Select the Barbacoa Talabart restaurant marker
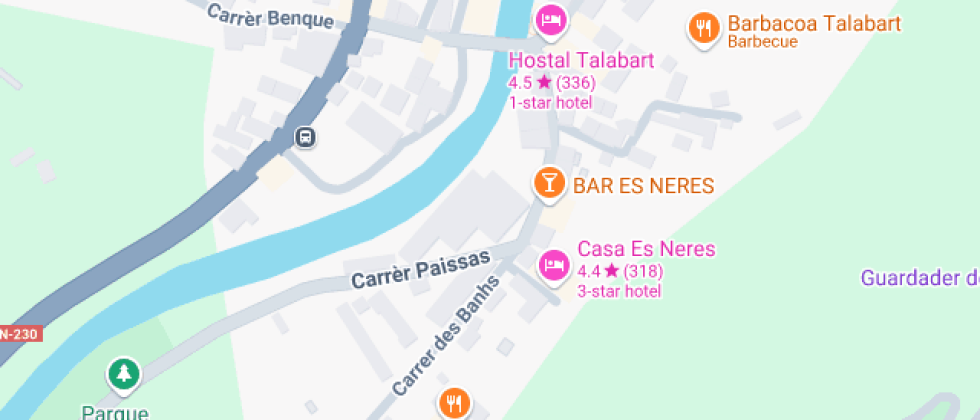 705,28
